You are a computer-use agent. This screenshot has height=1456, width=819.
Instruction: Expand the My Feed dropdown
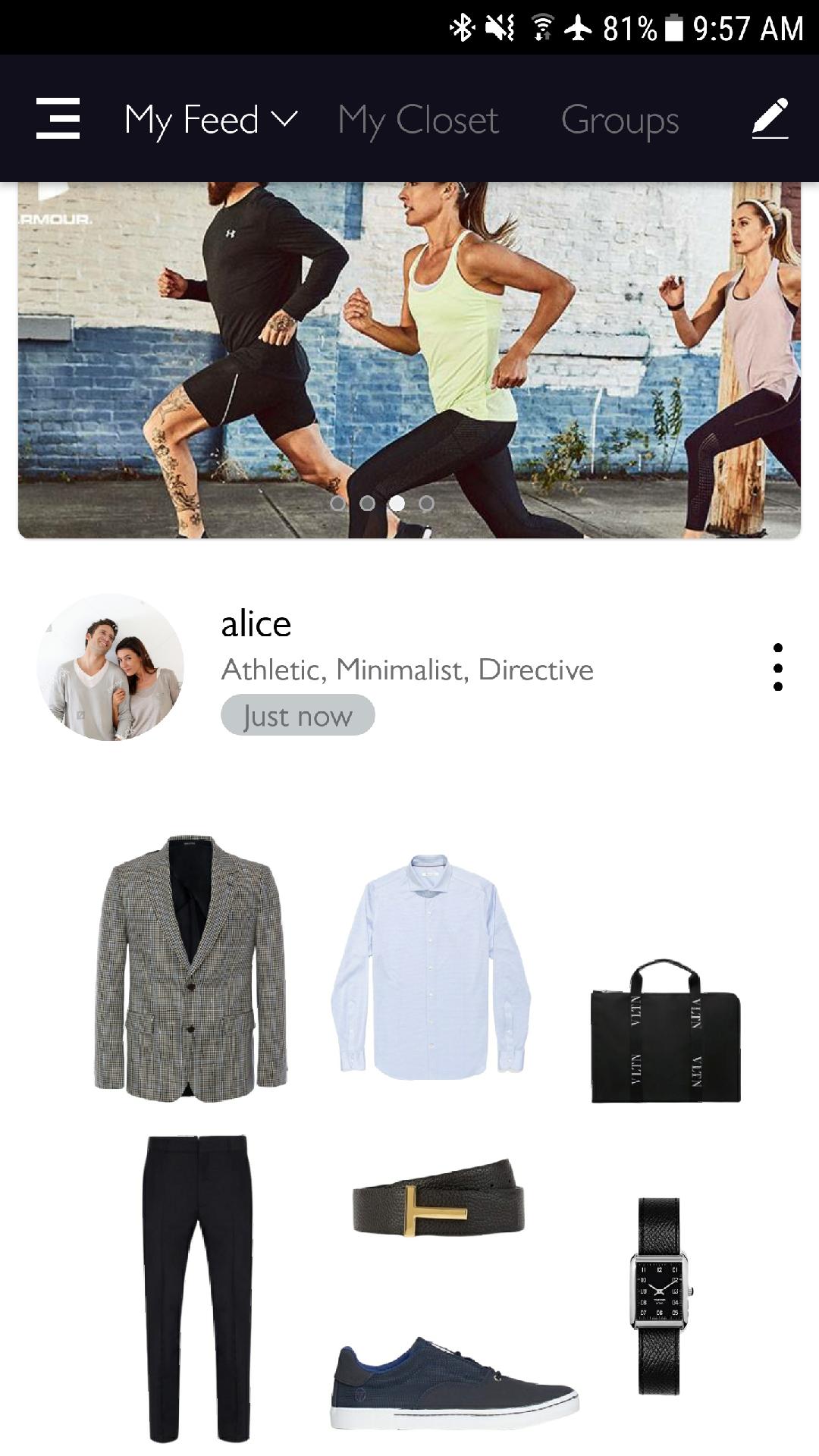click(x=211, y=120)
